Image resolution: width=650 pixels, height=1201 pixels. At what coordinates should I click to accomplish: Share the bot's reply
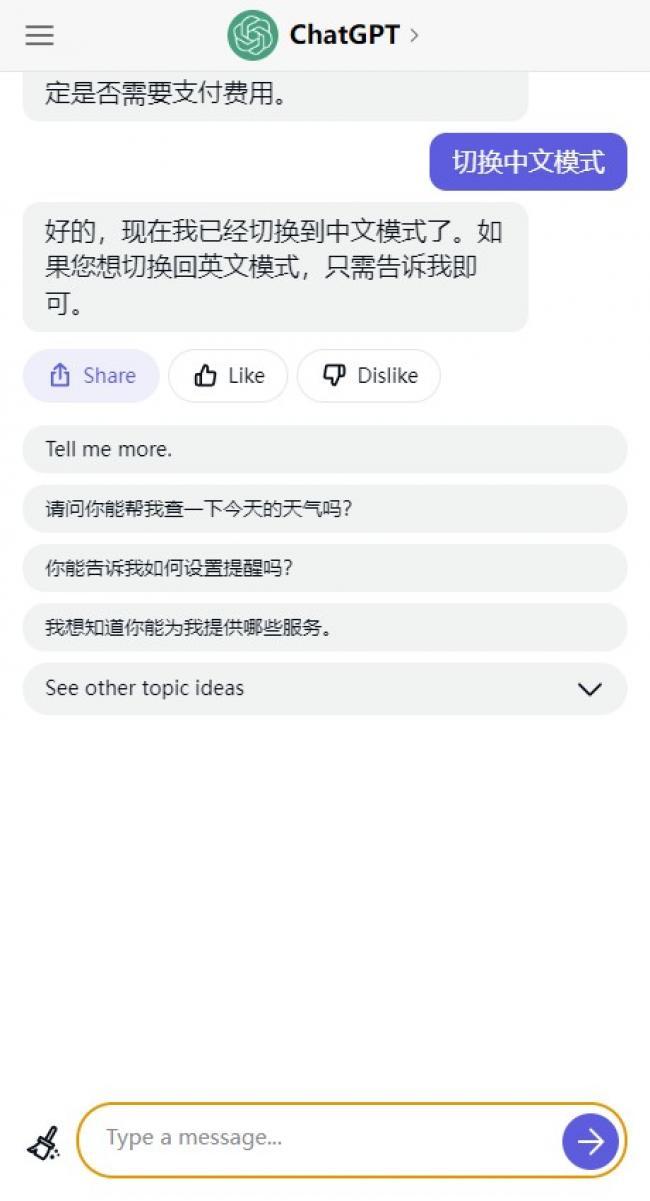[x=91, y=376]
